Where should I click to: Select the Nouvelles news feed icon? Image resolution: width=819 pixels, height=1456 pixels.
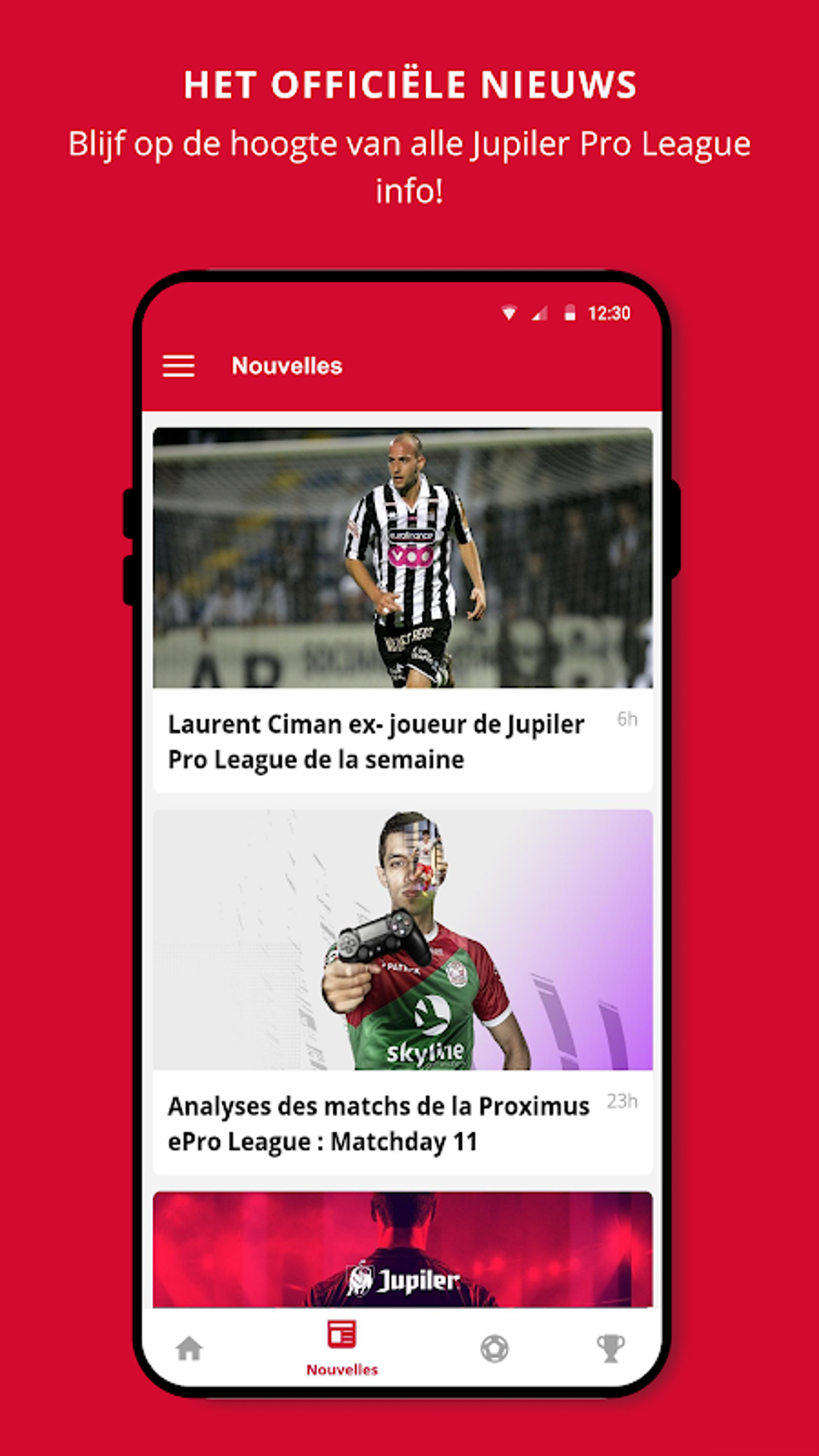coord(340,1335)
